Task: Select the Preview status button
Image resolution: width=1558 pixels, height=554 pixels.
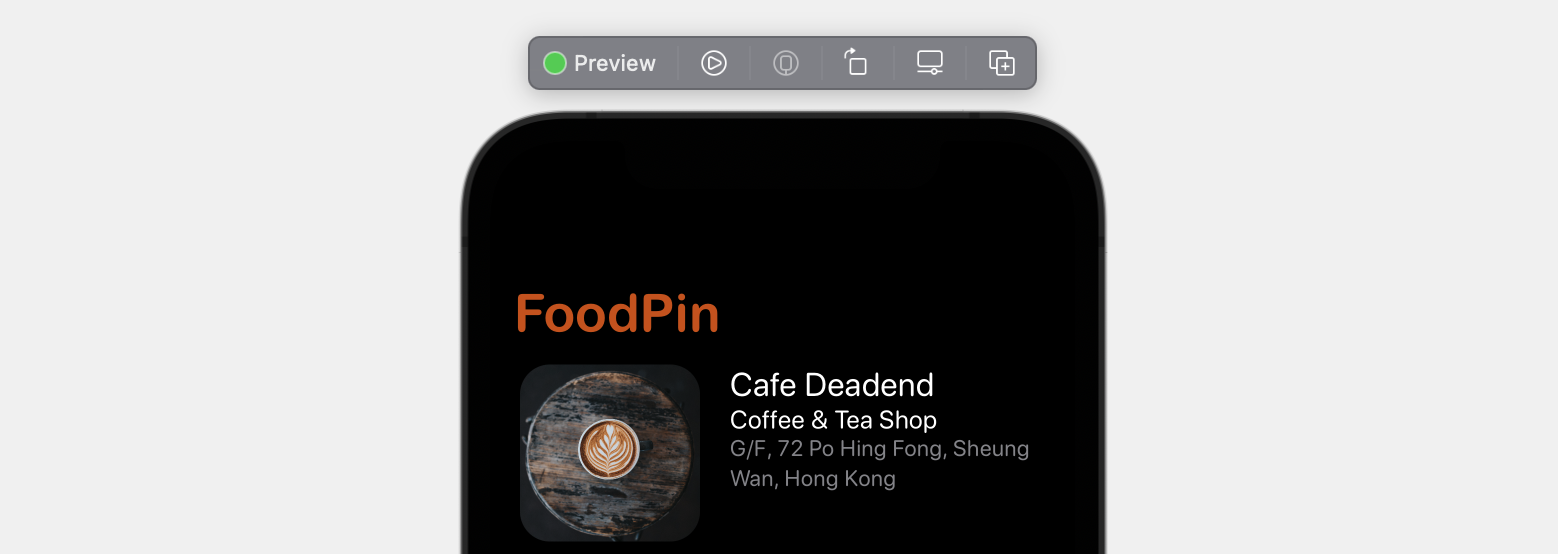Action: click(600, 63)
